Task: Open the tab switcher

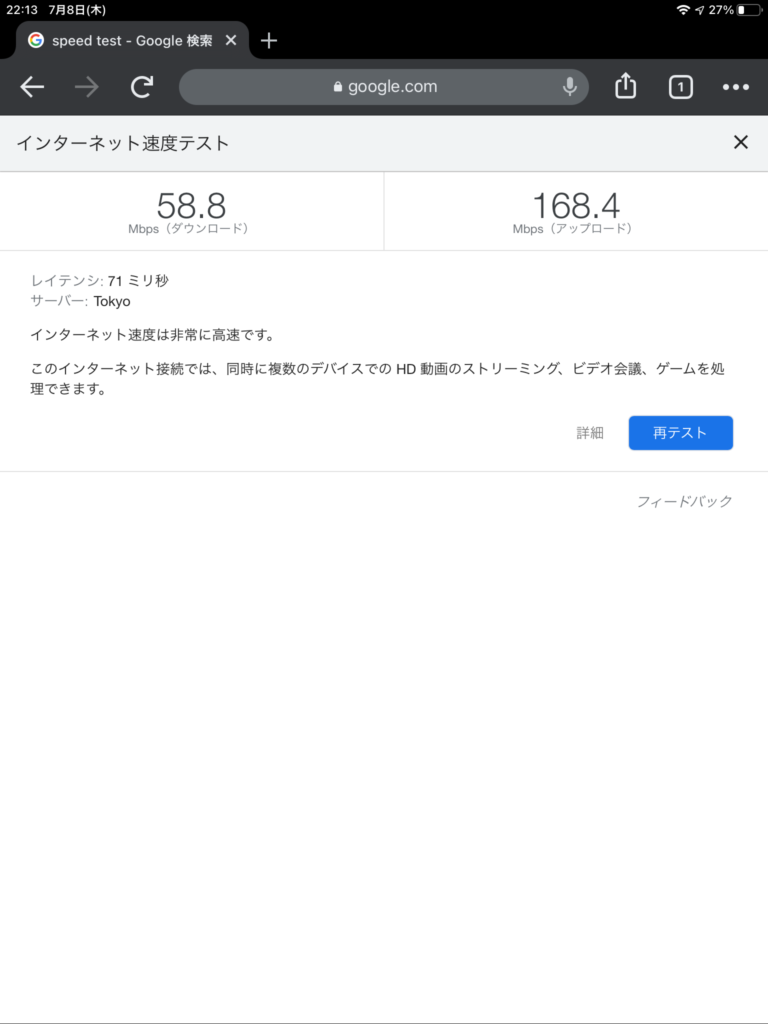Action: [x=680, y=87]
